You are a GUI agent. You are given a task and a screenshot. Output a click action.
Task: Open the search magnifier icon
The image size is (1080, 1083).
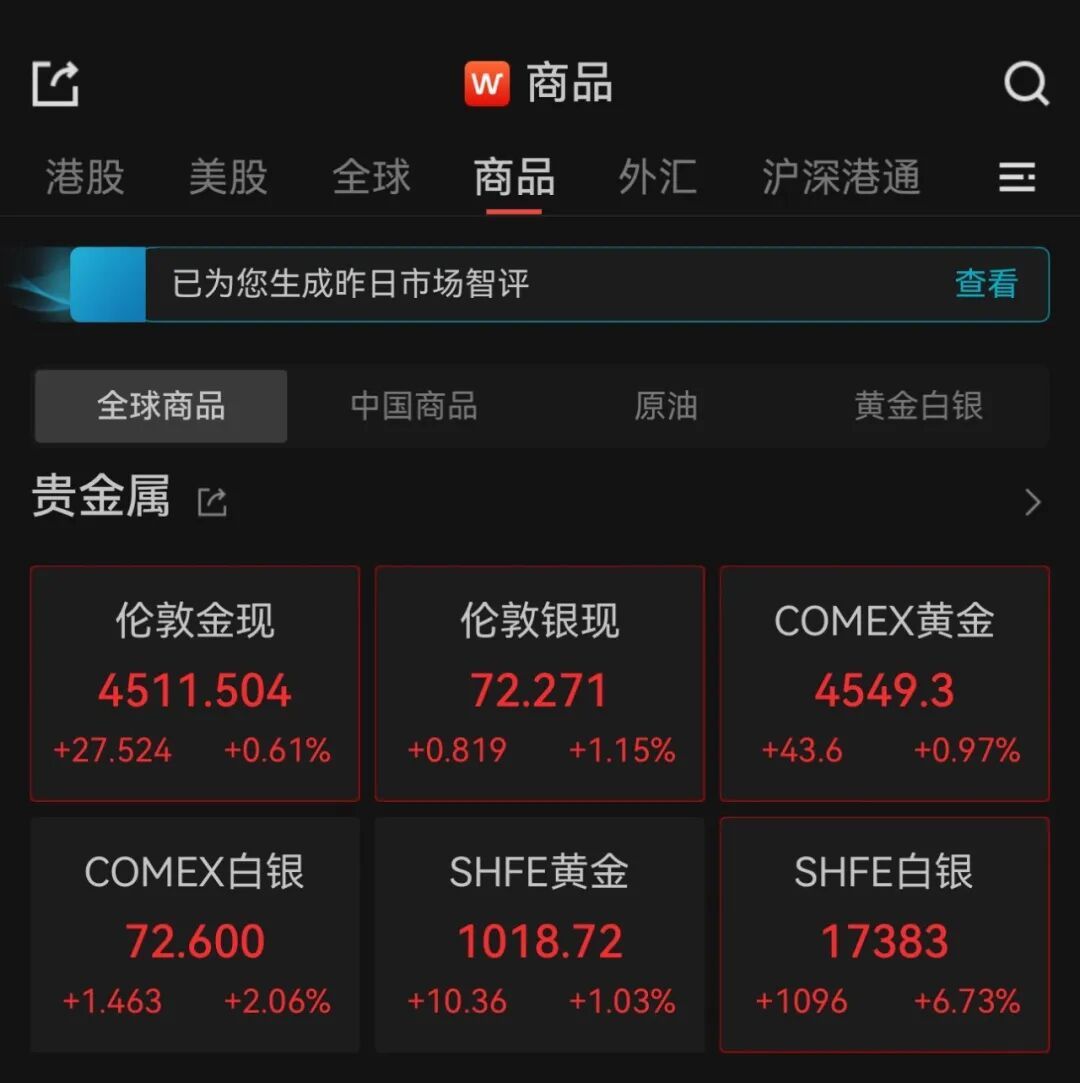(1026, 83)
